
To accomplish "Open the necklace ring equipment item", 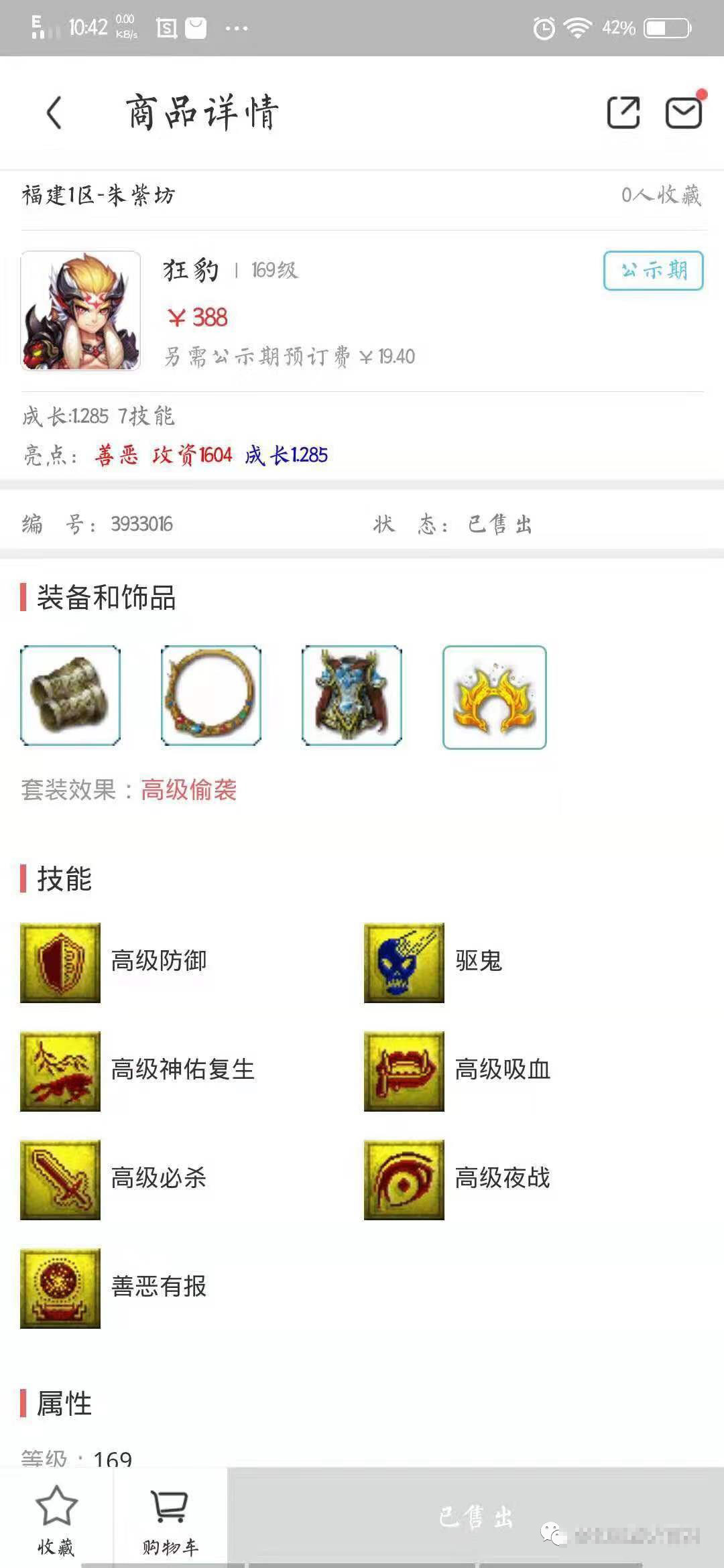I will 211,696.
